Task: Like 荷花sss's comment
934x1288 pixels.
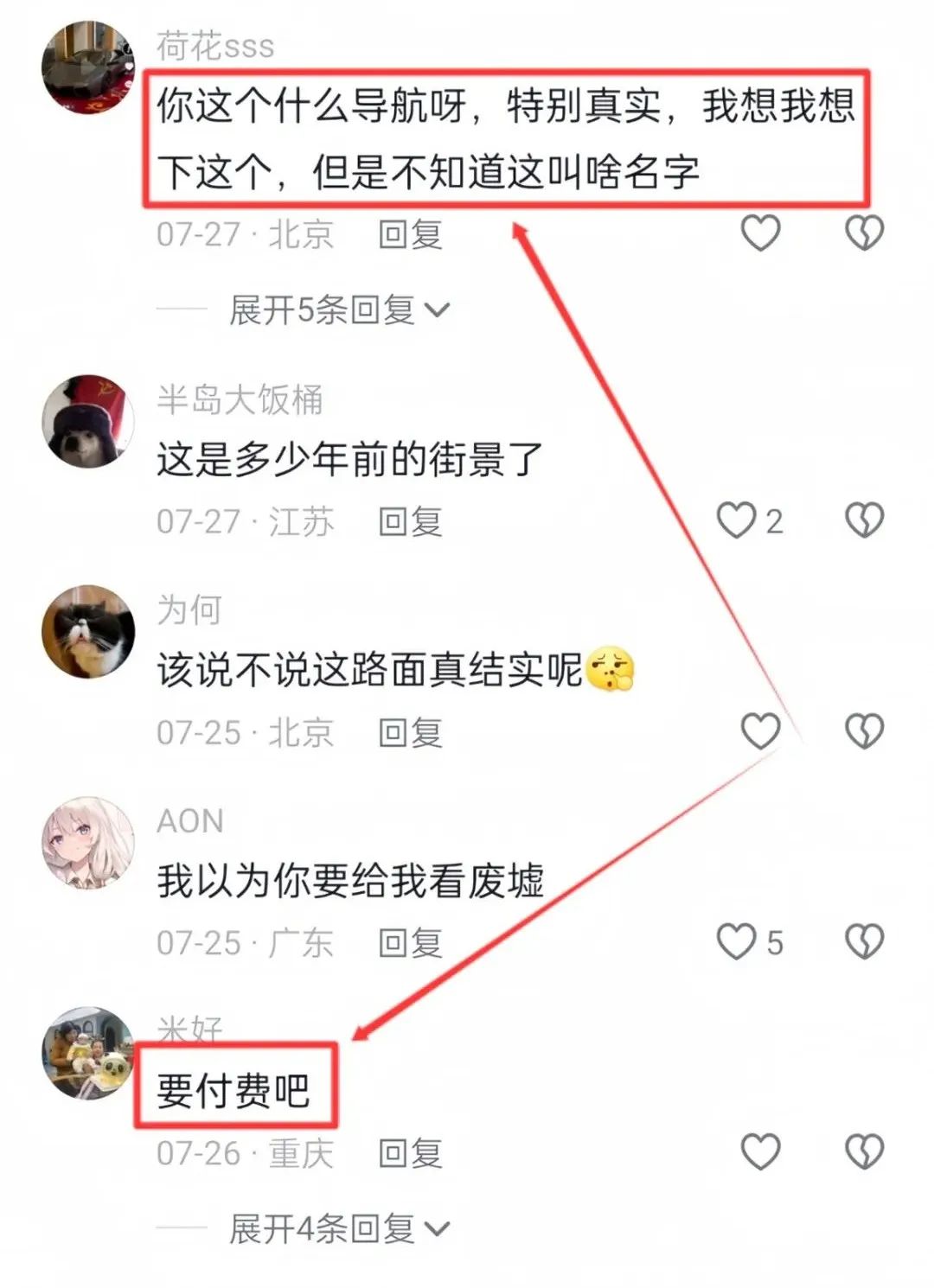Action: point(760,233)
